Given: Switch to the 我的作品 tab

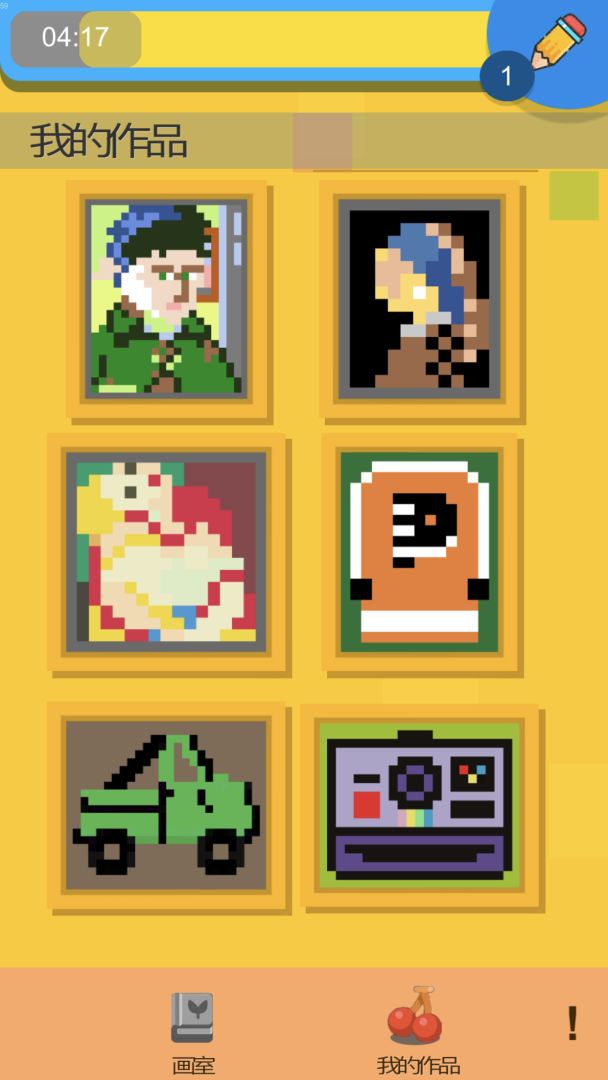Looking at the screenshot, I should (417, 1030).
